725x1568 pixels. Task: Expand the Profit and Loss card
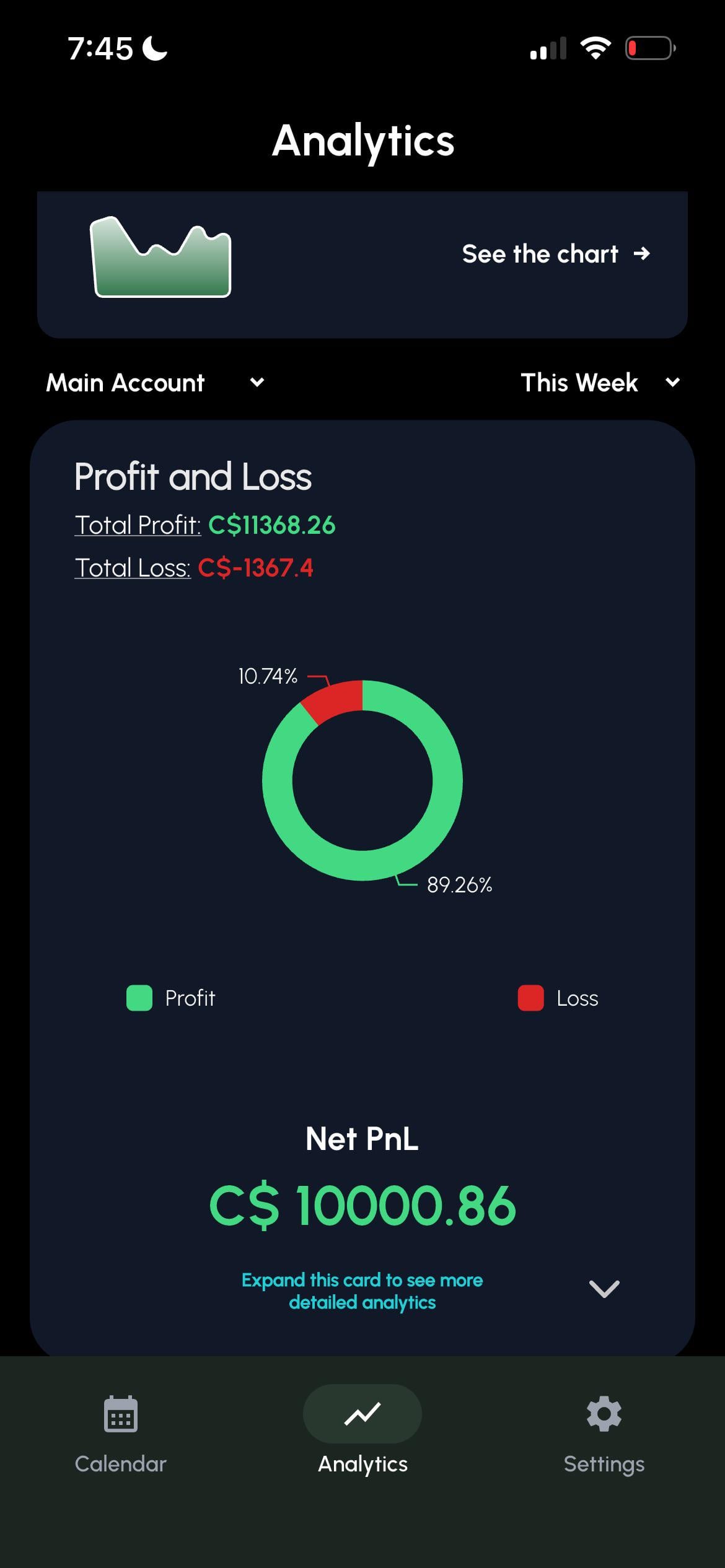pyautogui.click(x=604, y=1289)
